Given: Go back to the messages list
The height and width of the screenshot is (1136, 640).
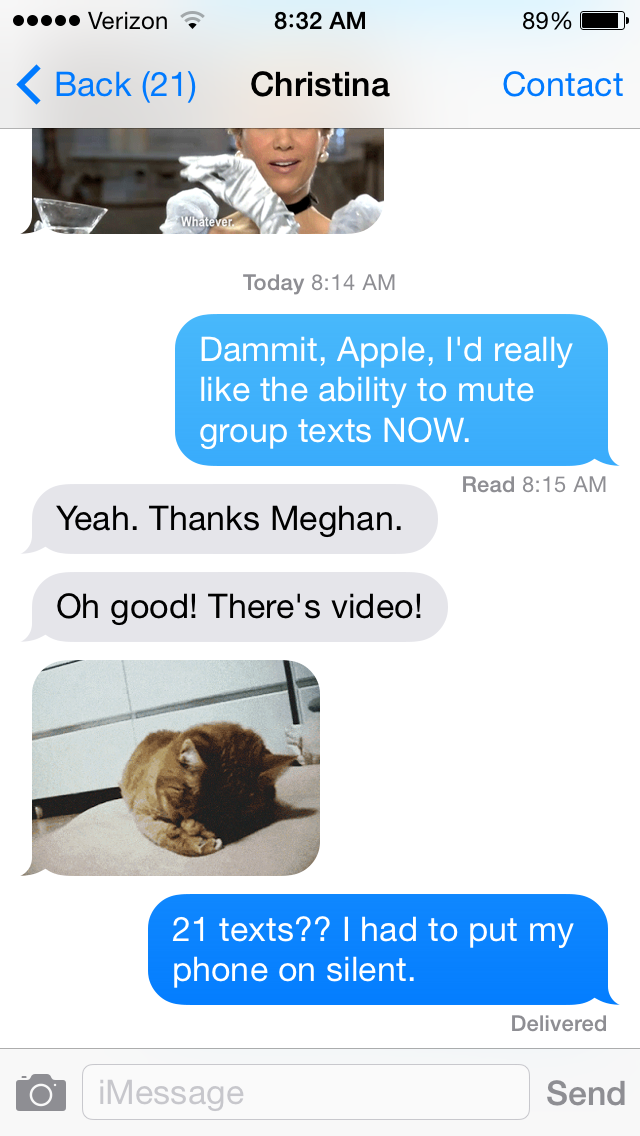Looking at the screenshot, I should [106, 85].
